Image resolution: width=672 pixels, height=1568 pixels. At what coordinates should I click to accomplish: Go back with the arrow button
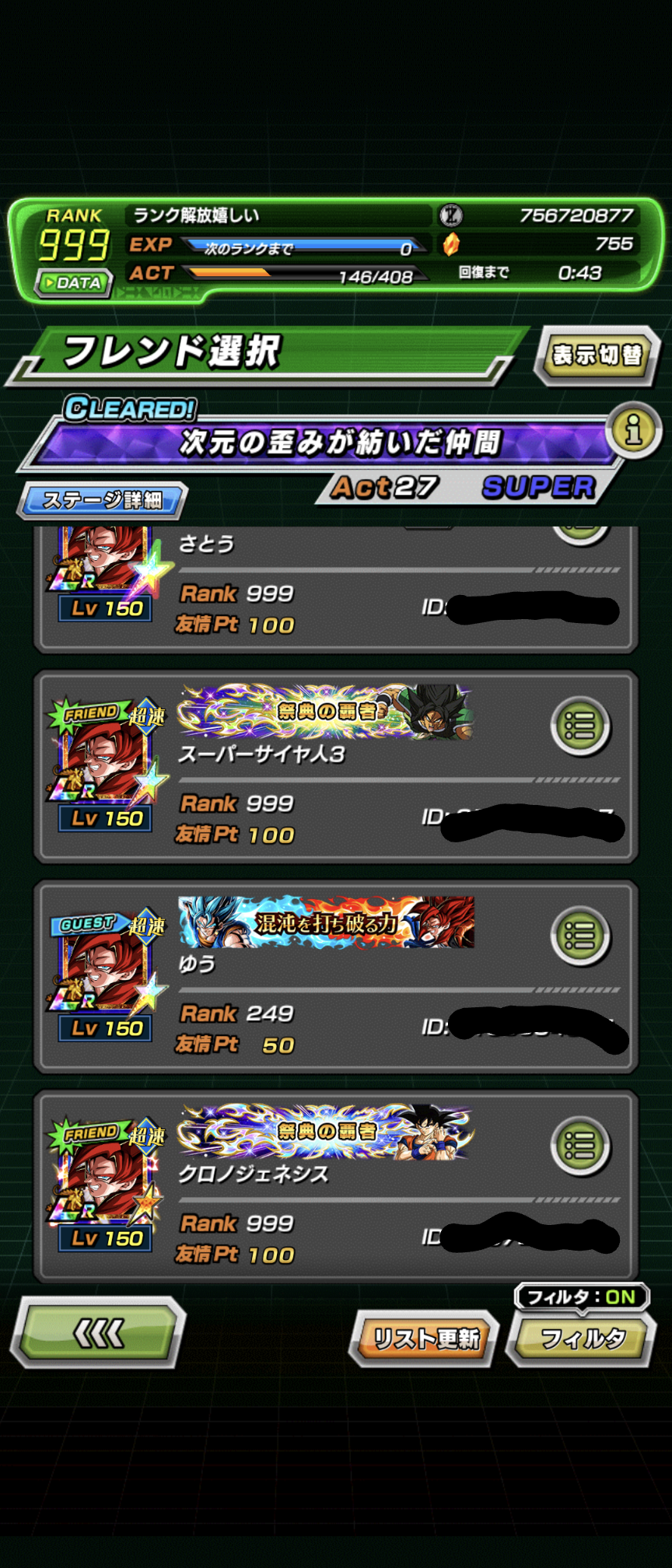pos(98,1333)
